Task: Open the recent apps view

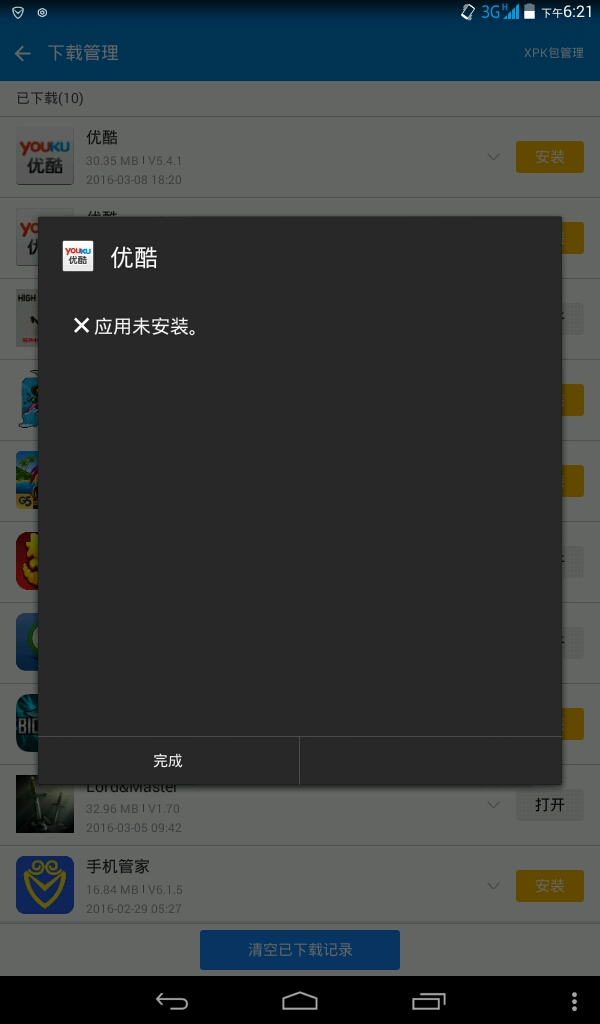Action: (428, 1001)
